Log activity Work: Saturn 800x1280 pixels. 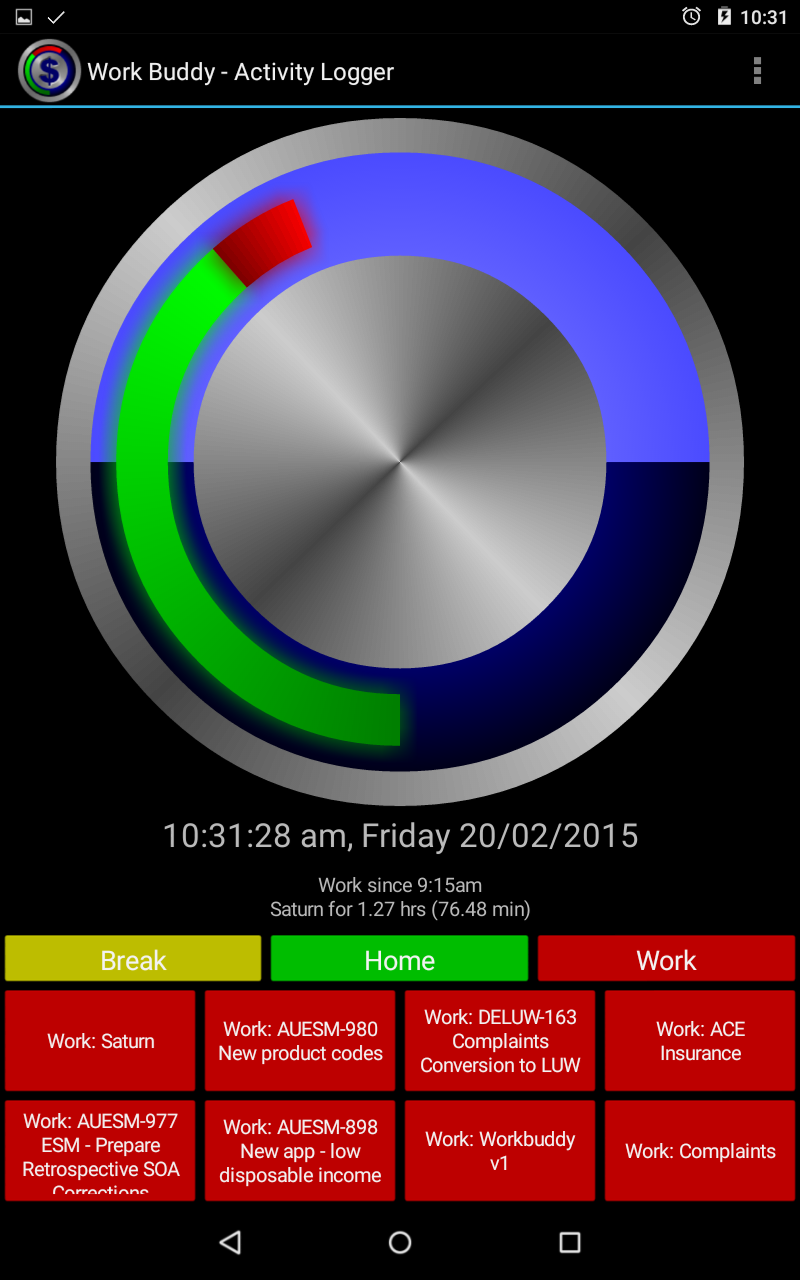tap(100, 1041)
